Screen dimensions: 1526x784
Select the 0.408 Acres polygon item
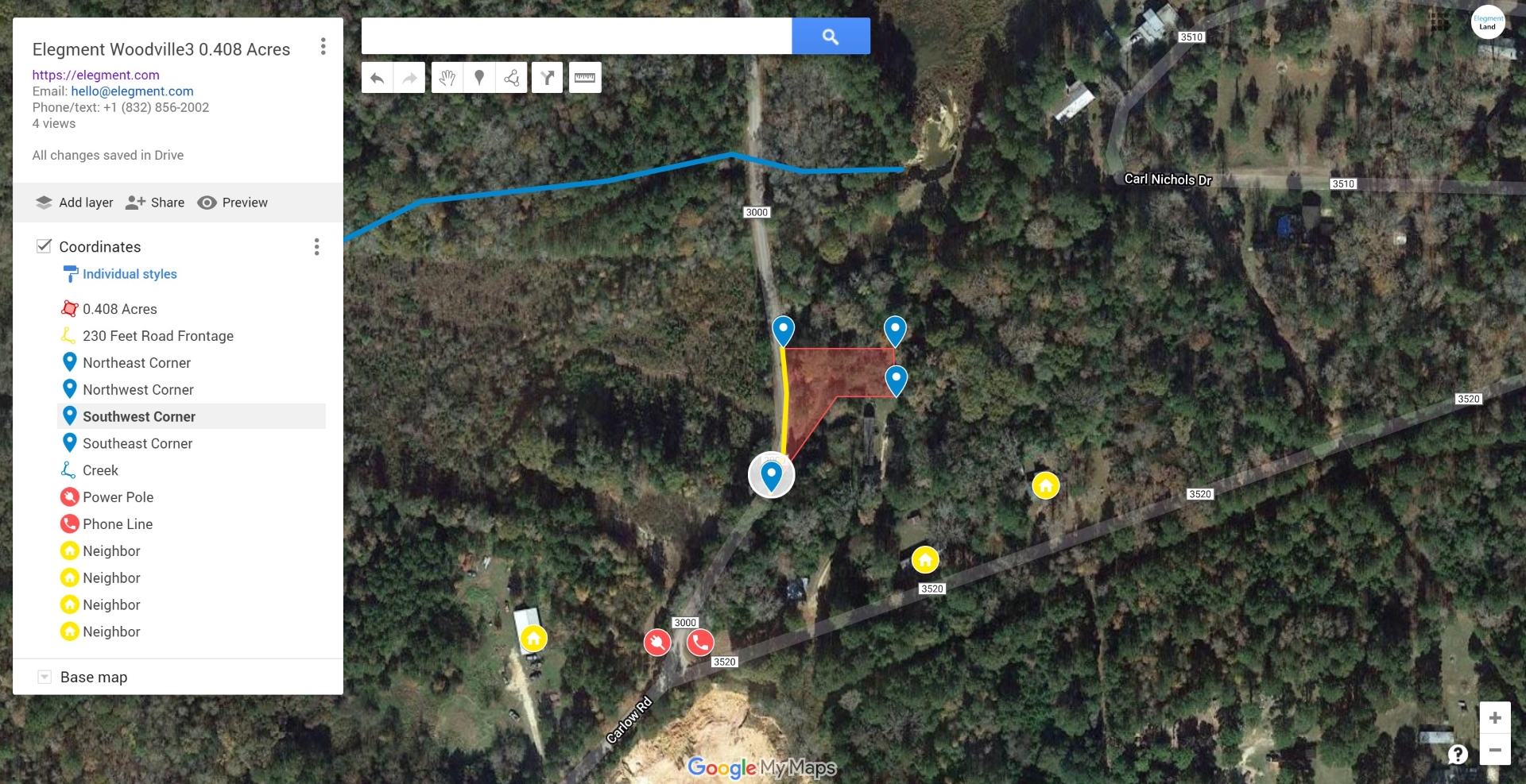tap(120, 309)
